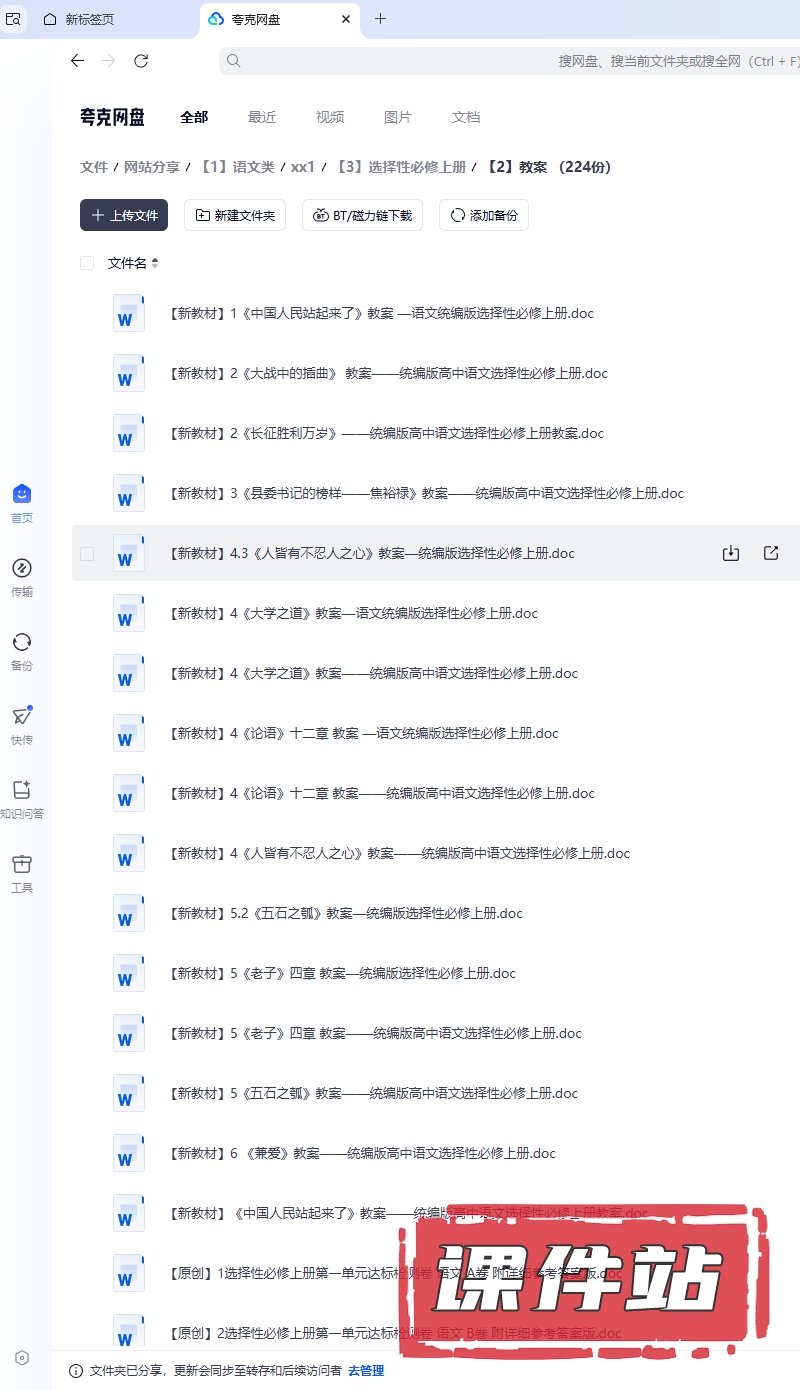Screen dimensions: 800x1390
Task: Create a folder with 新建文件夹
Action: 235,215
